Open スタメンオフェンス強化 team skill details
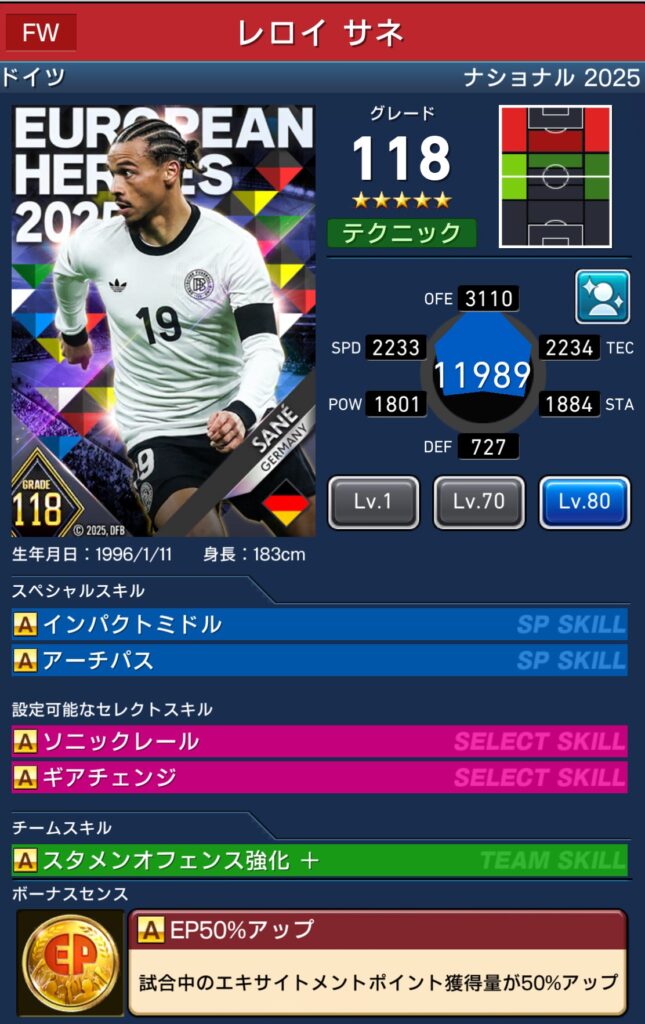This screenshot has height=1024, width=645. [x=319, y=860]
